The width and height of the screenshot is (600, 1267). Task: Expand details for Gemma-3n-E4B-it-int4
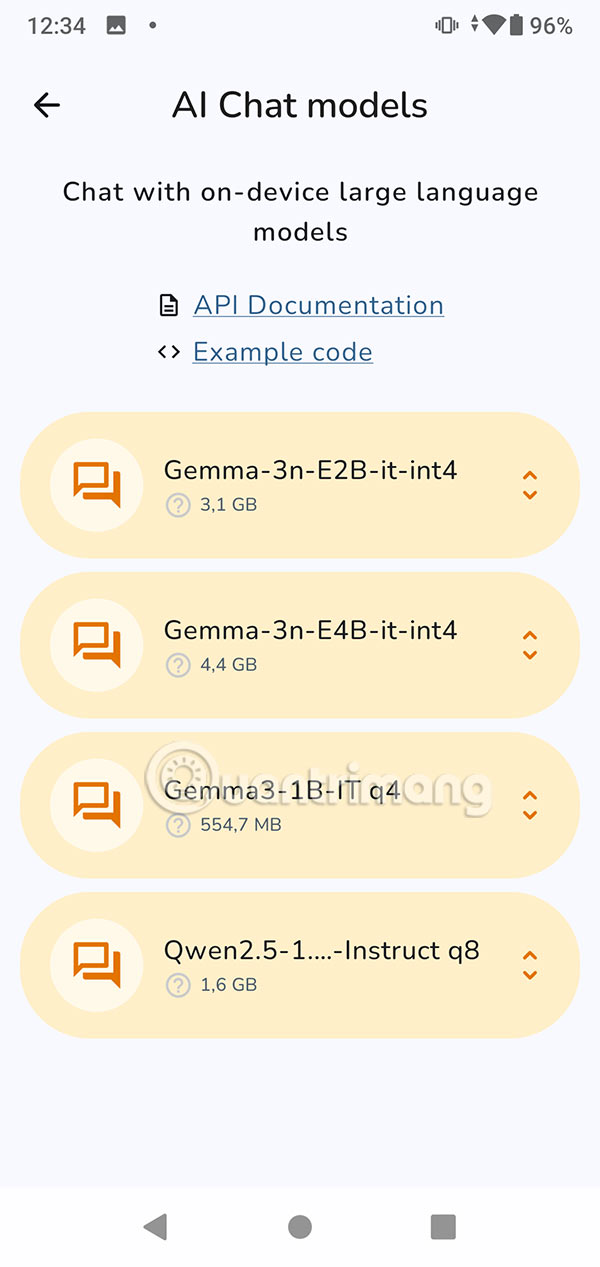coord(530,645)
